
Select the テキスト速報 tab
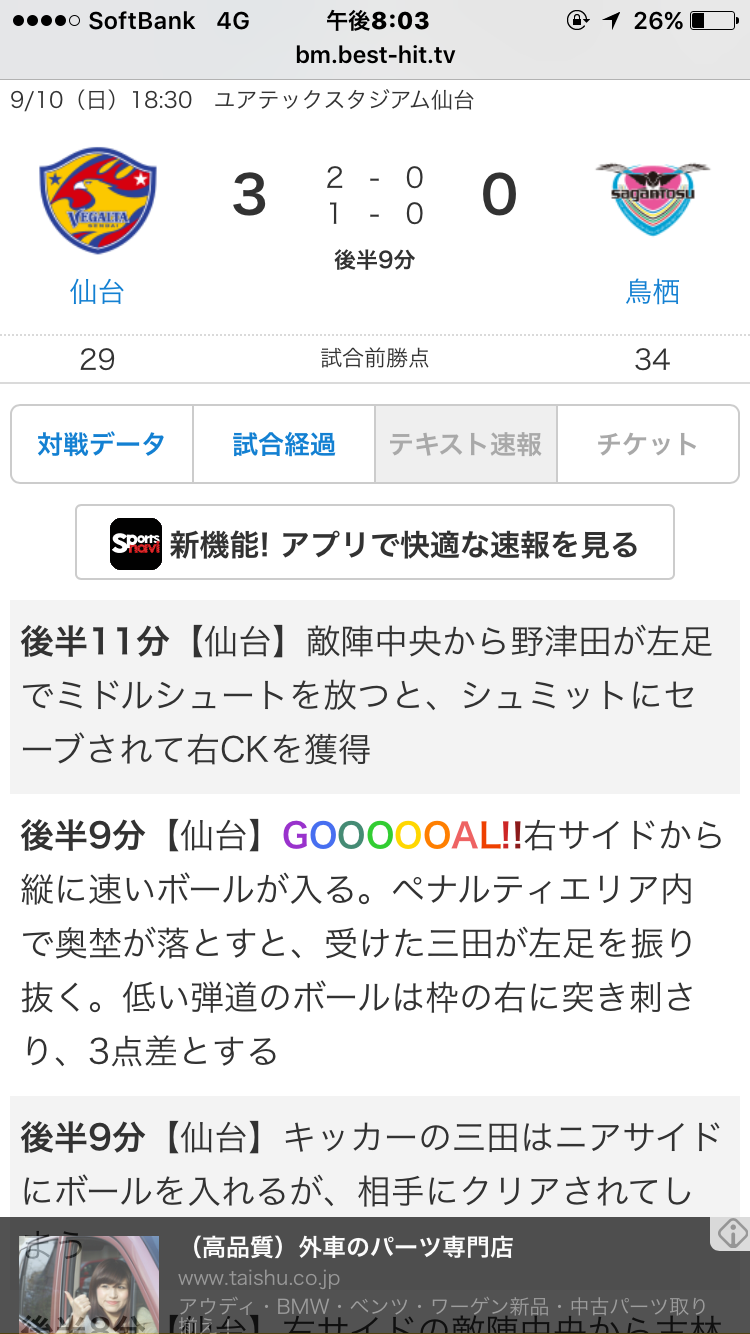[466, 444]
